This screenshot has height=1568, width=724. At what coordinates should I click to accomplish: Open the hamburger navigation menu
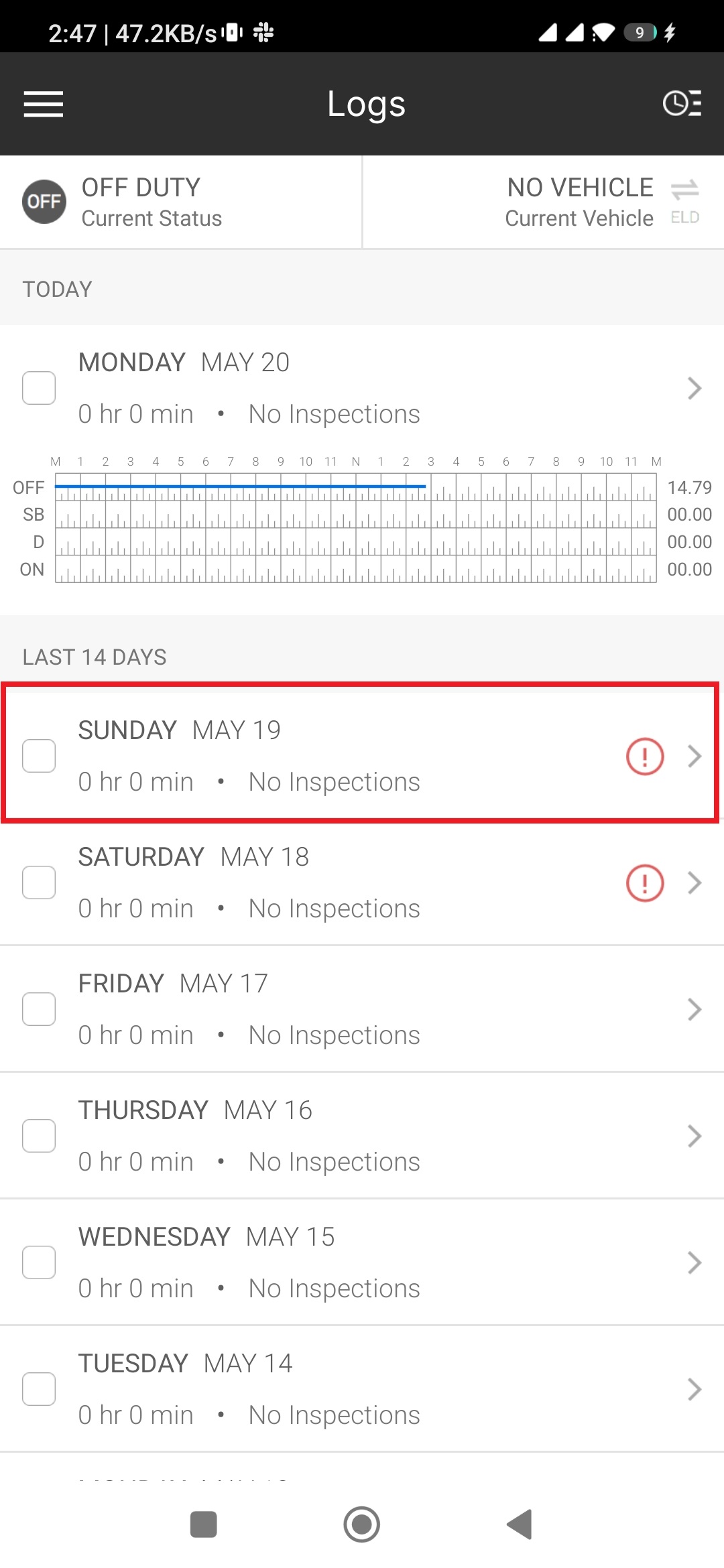(x=43, y=104)
